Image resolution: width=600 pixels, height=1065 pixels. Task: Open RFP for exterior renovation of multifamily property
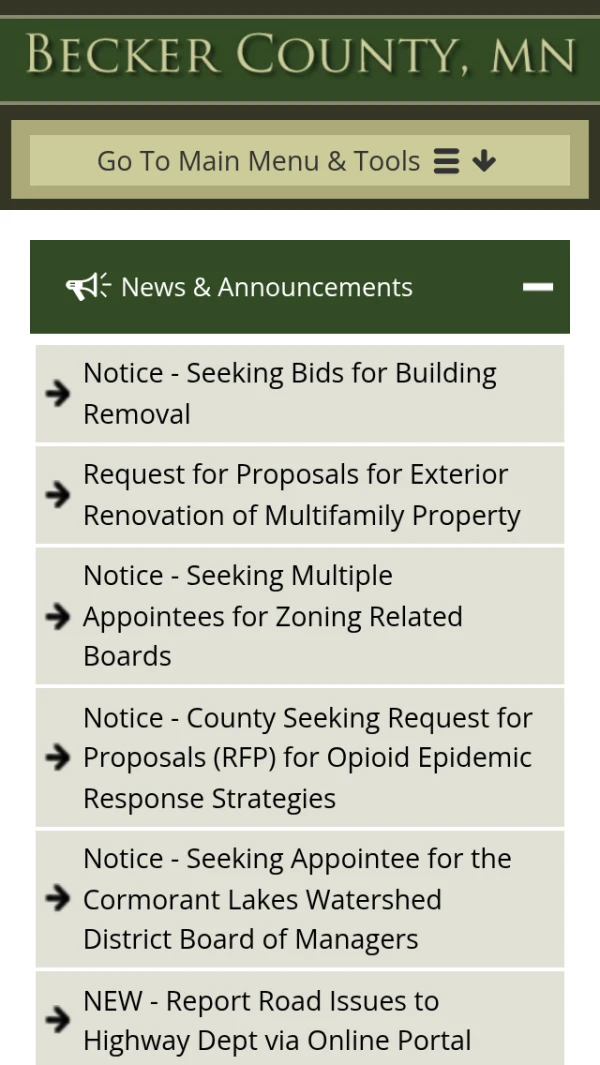[301, 495]
